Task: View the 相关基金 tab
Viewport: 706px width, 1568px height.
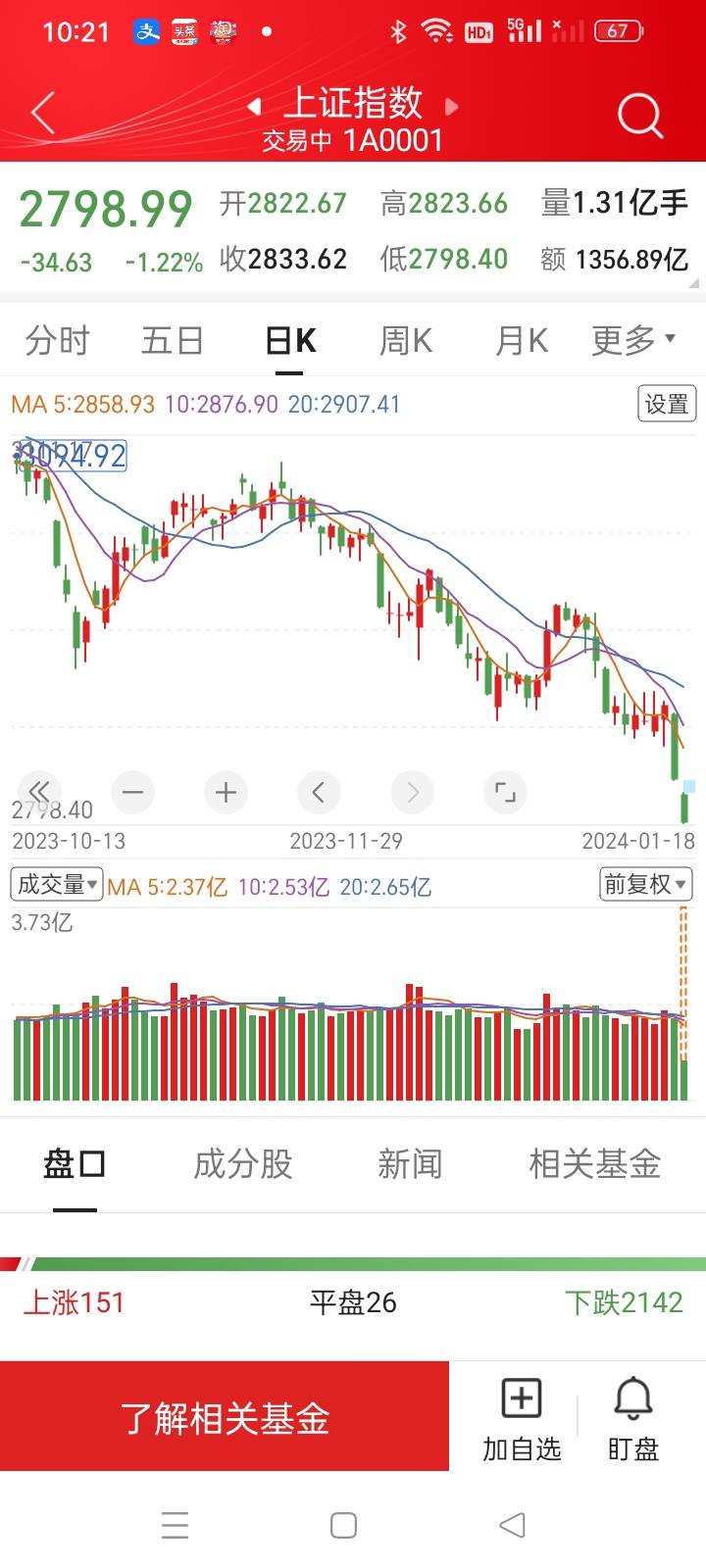Action: (594, 1164)
